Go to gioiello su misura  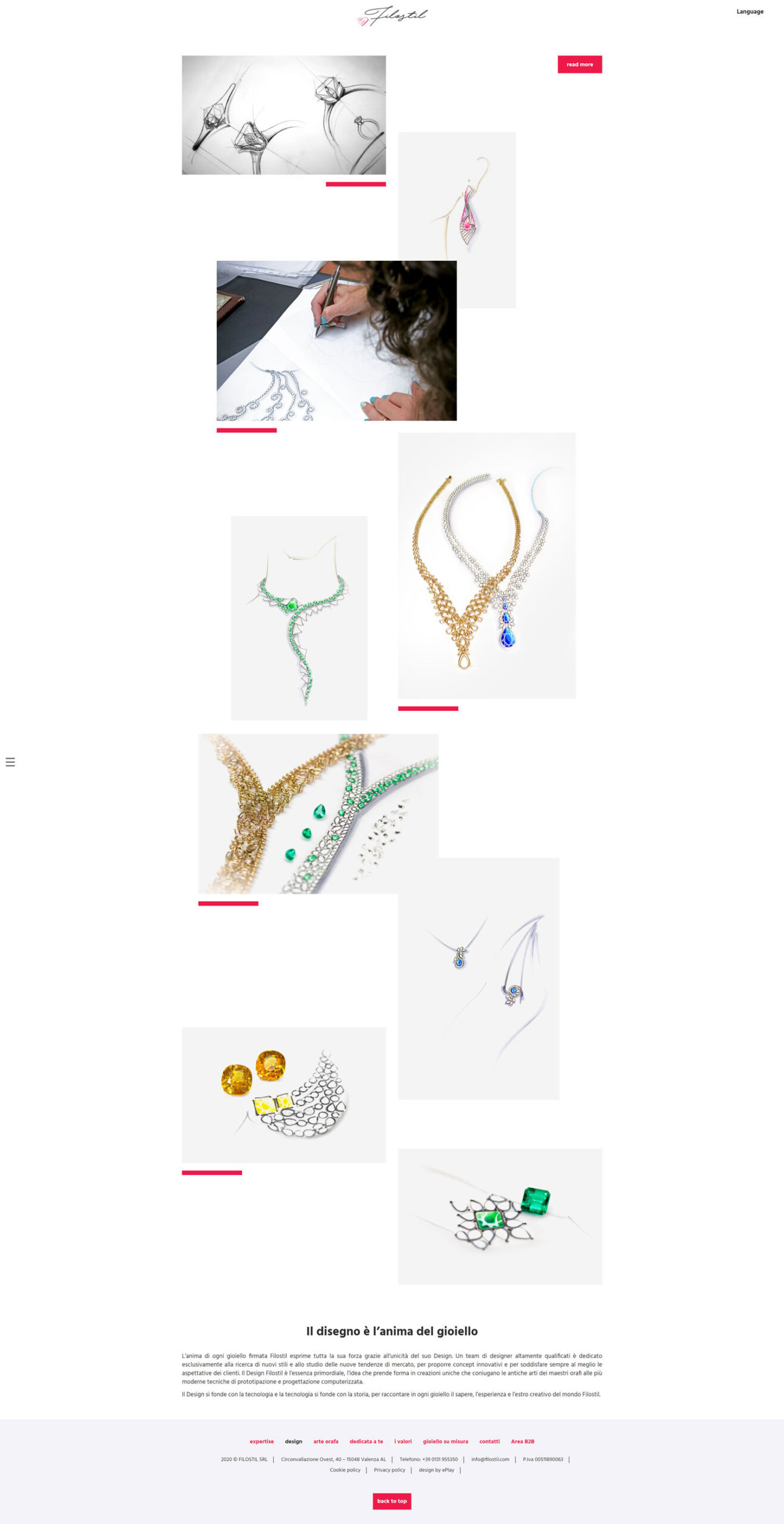[445, 1441]
